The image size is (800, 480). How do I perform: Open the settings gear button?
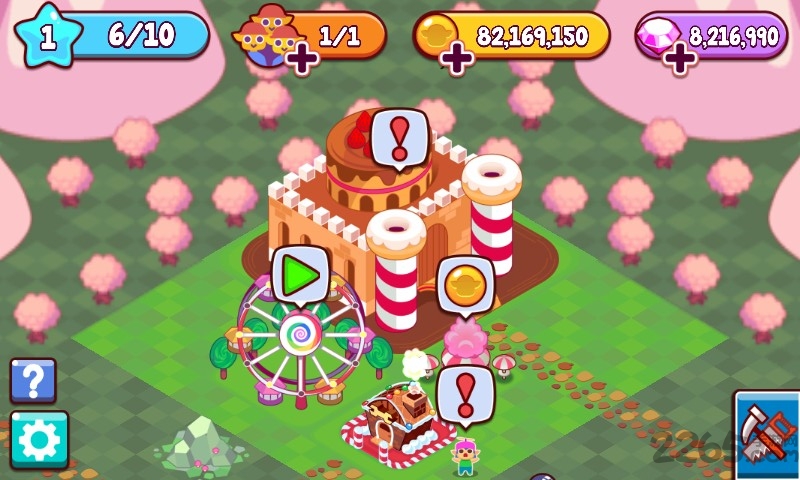(x=39, y=438)
